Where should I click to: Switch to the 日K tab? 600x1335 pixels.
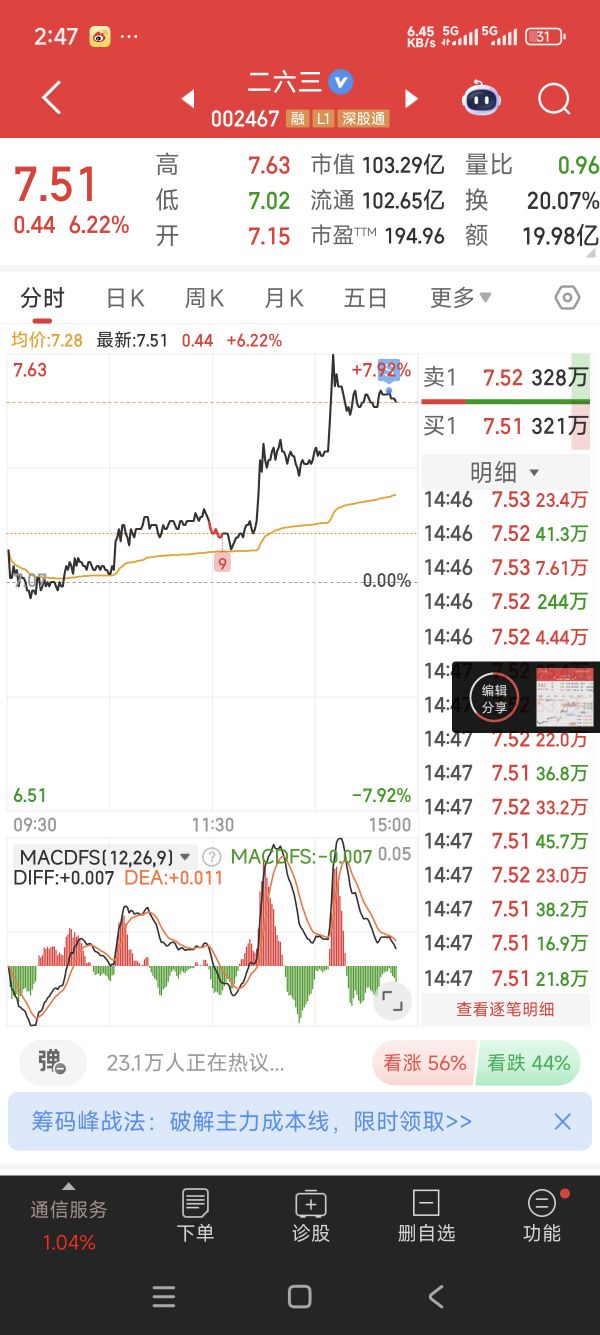126,298
